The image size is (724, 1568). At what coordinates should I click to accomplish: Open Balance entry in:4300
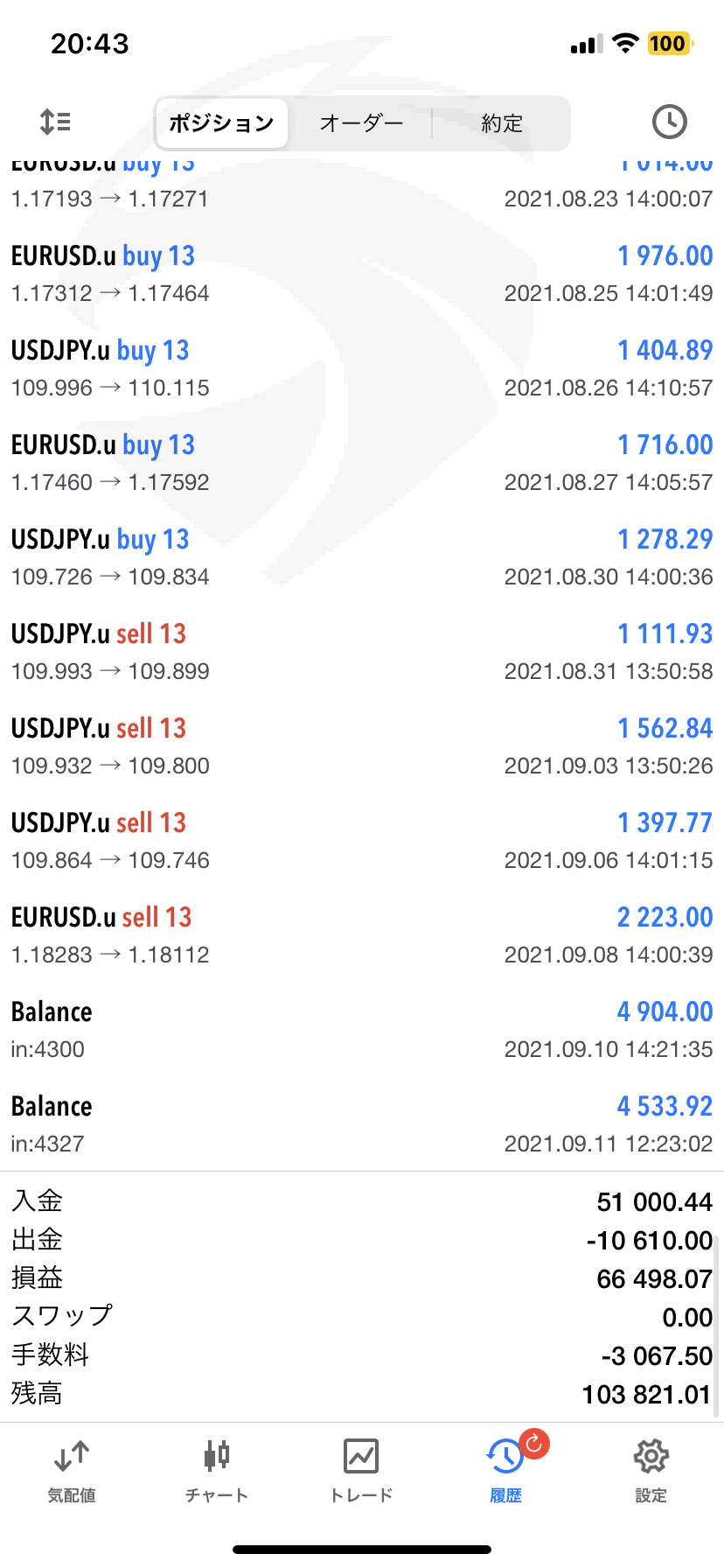pyautogui.click(x=362, y=1030)
